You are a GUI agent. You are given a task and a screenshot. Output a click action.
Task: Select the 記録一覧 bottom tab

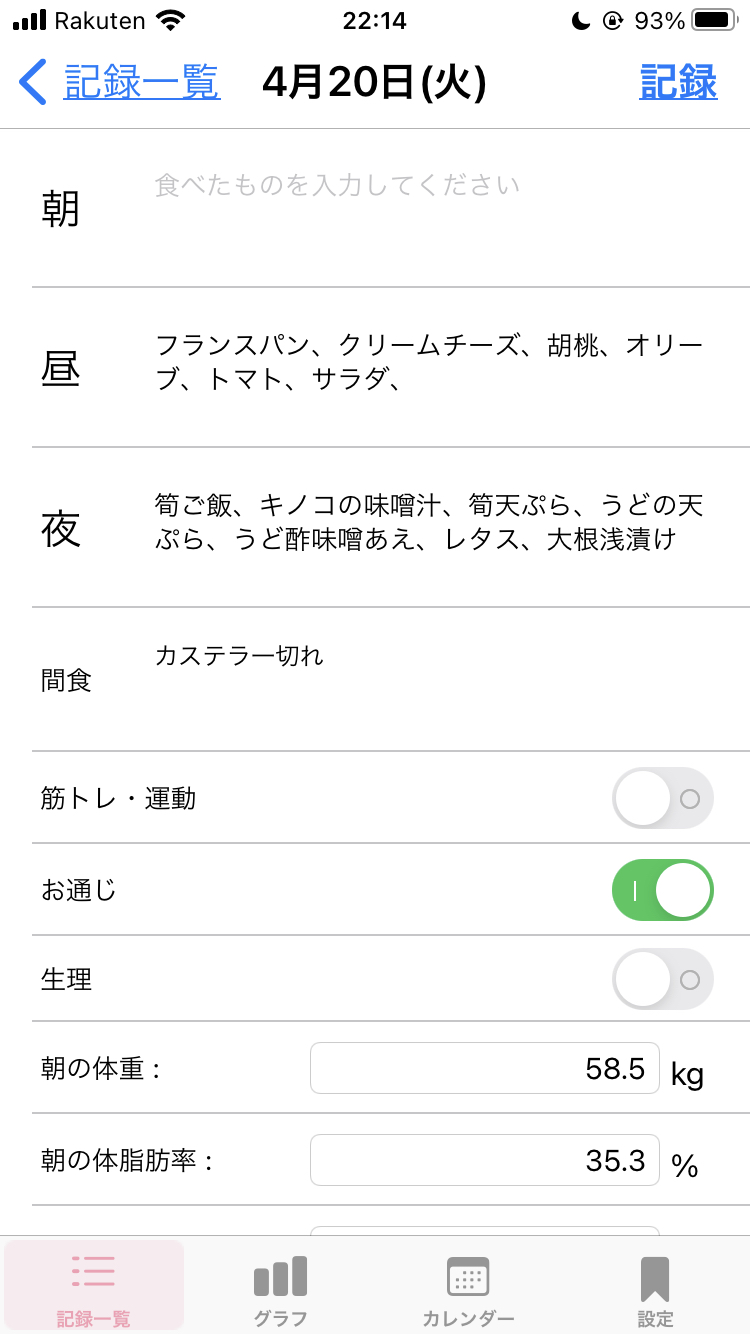coord(94,1287)
